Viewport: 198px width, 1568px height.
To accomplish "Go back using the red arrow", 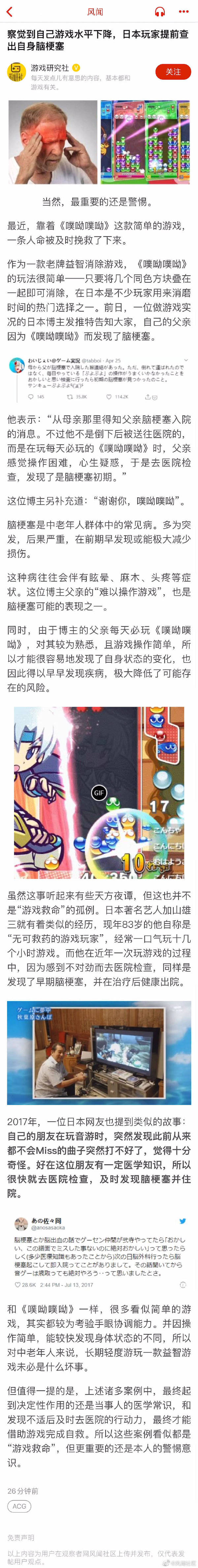I will (x=9, y=12).
